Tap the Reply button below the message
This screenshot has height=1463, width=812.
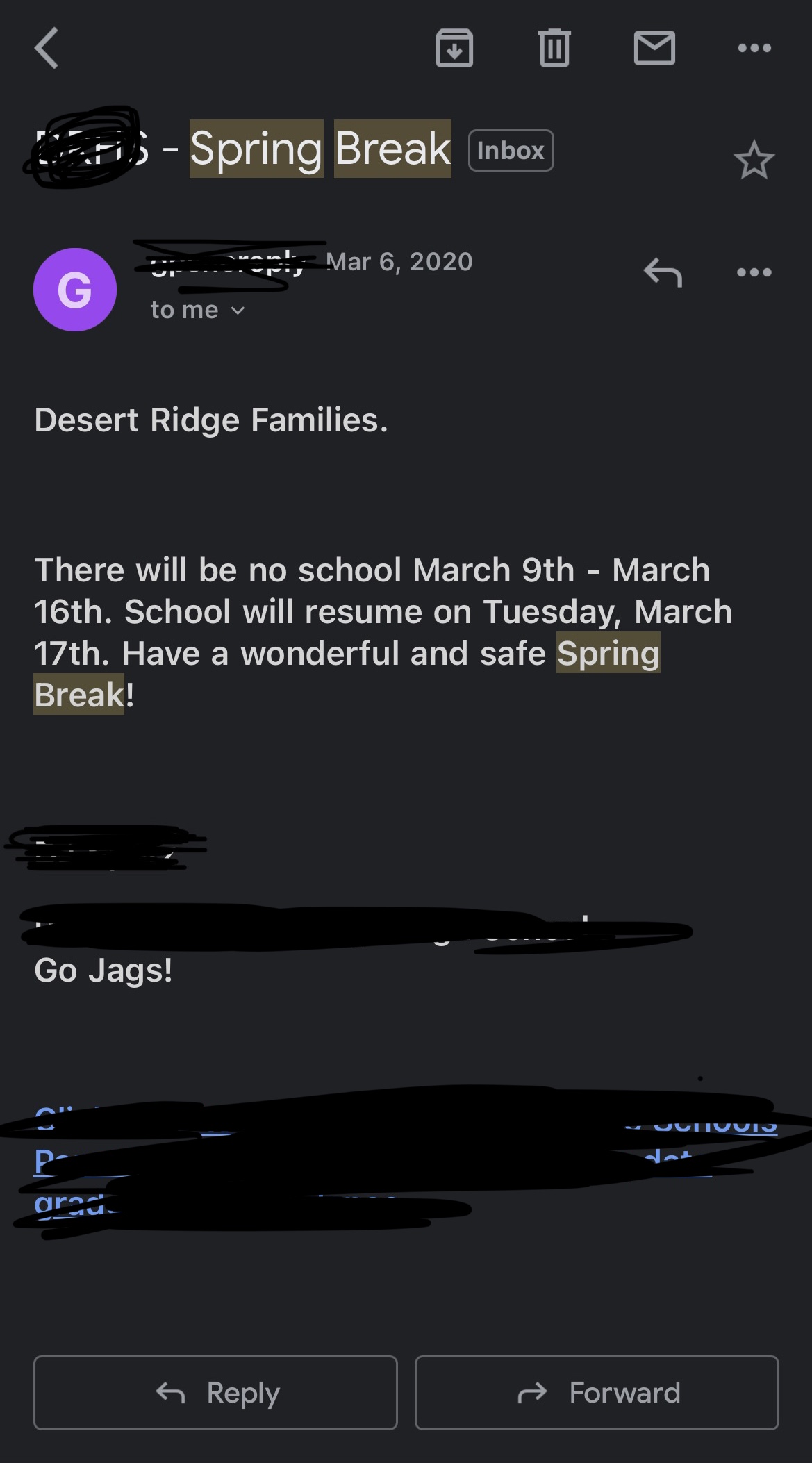tap(215, 1392)
